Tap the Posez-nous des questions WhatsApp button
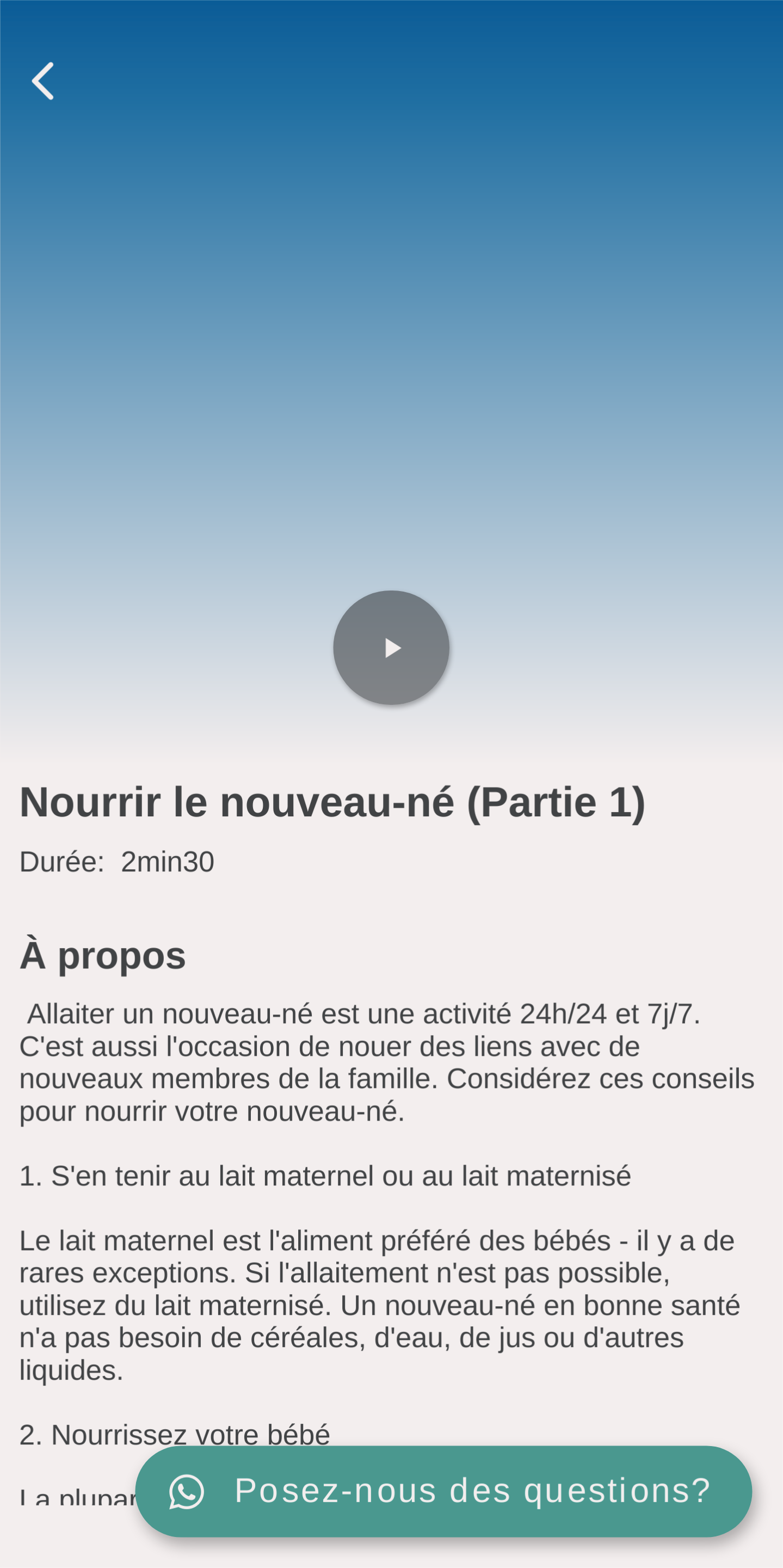 click(443, 1491)
